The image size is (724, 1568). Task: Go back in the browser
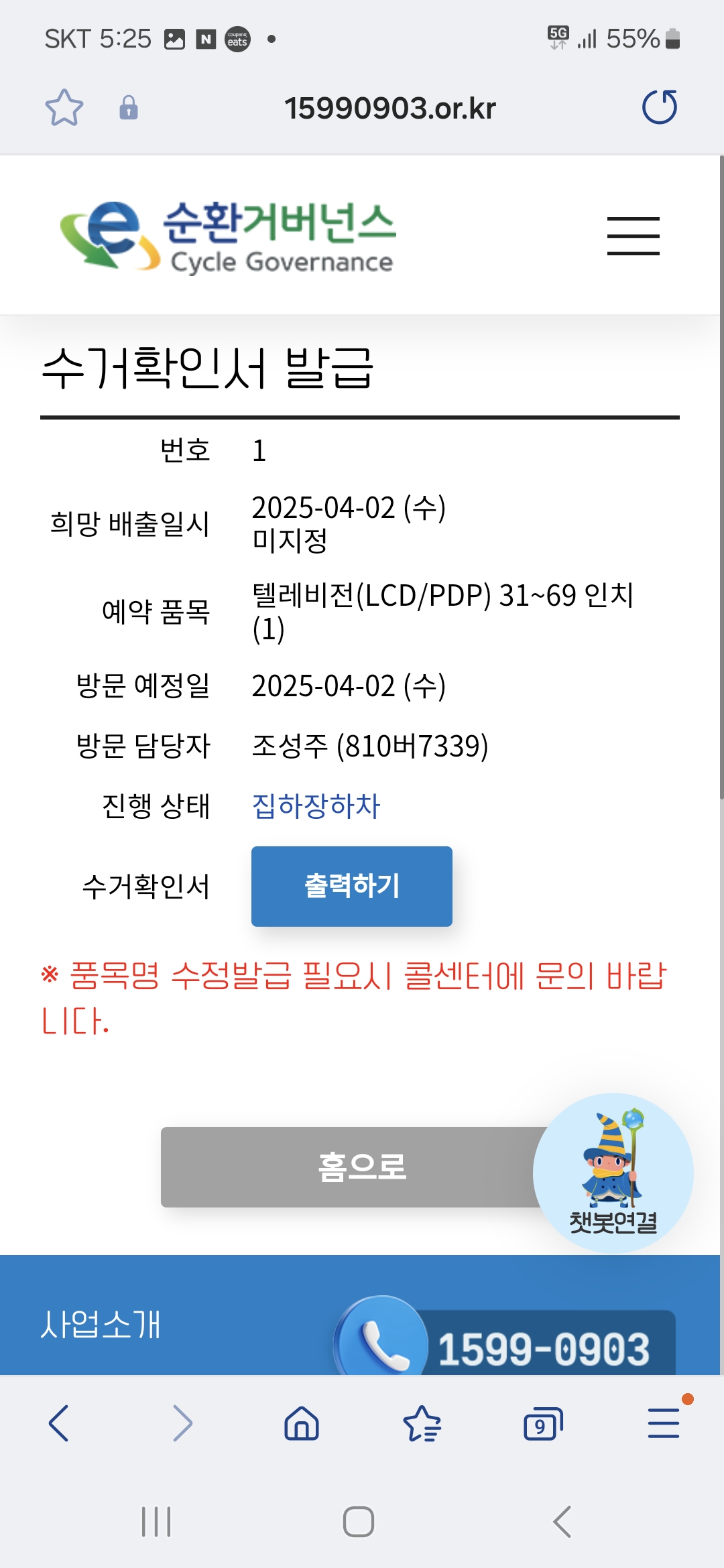[60, 1423]
